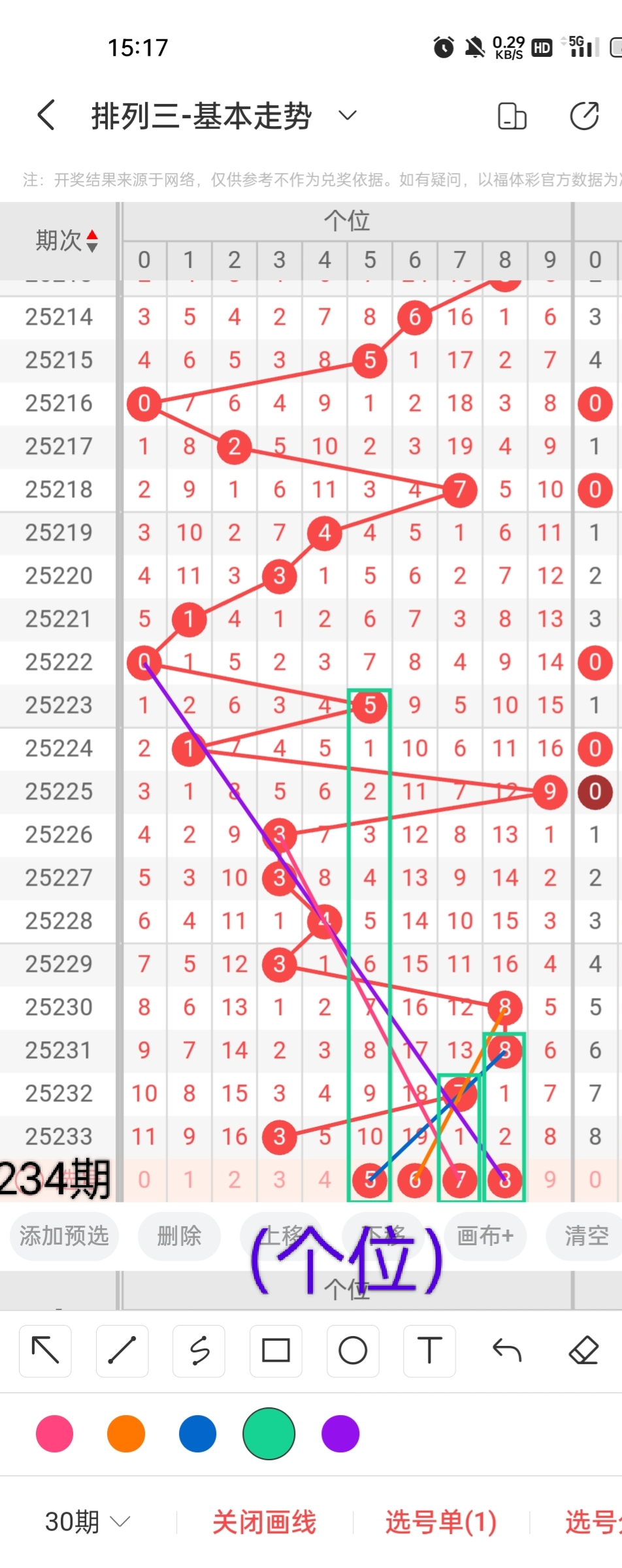This screenshot has height=1568, width=622.
Task: Pick the circle drawing tool
Action: (x=353, y=1350)
